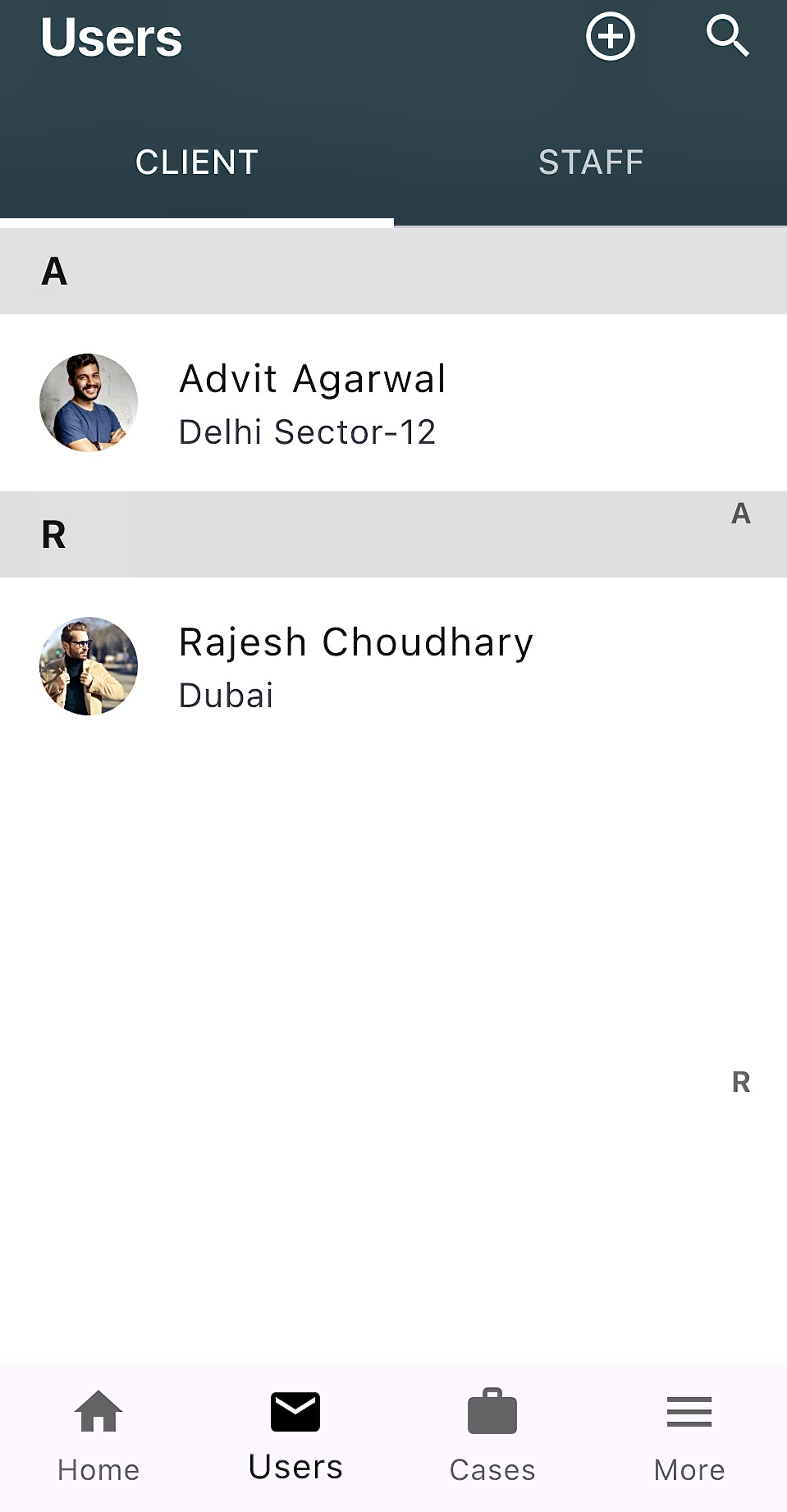Switch to the STAFF tab
The height and width of the screenshot is (1512, 787).
pos(590,162)
